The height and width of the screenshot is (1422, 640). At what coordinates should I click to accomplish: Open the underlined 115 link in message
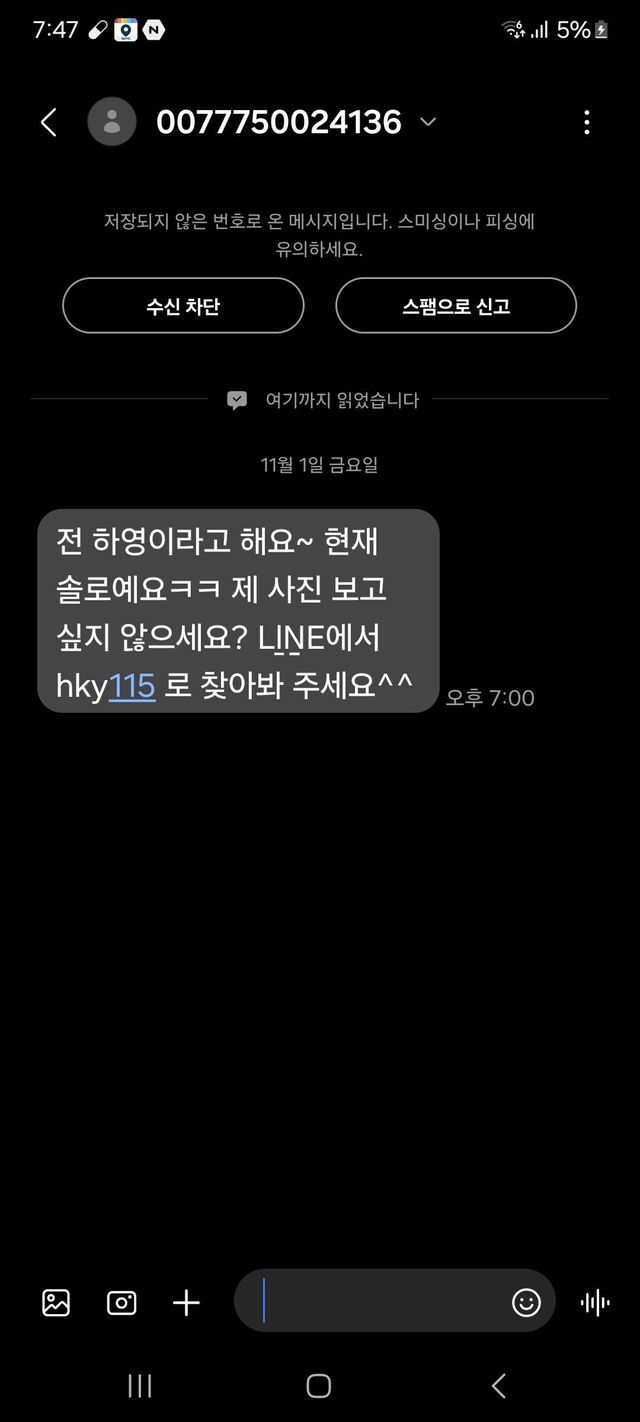[131, 688]
